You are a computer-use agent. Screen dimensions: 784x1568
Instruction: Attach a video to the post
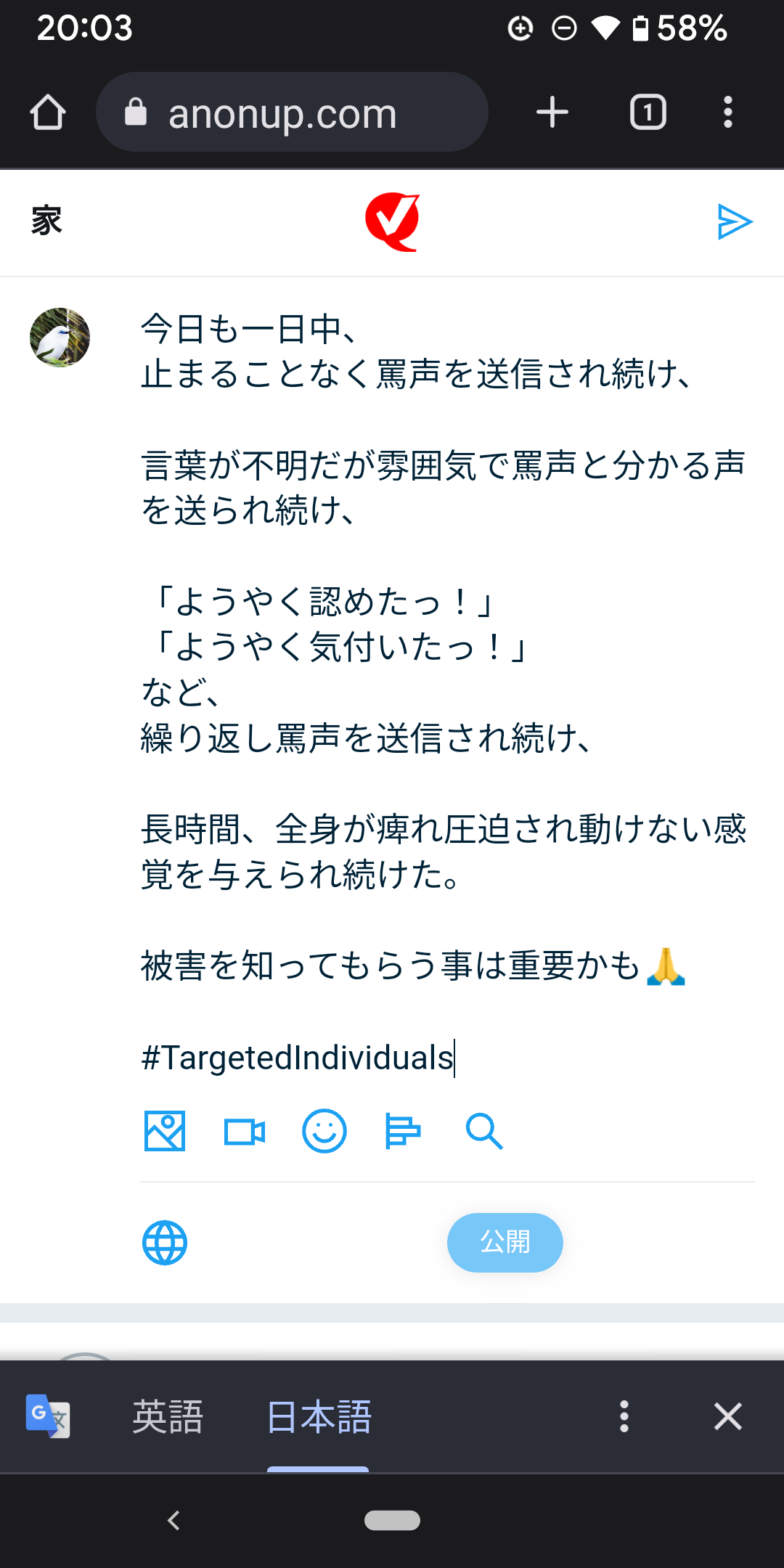(245, 1131)
